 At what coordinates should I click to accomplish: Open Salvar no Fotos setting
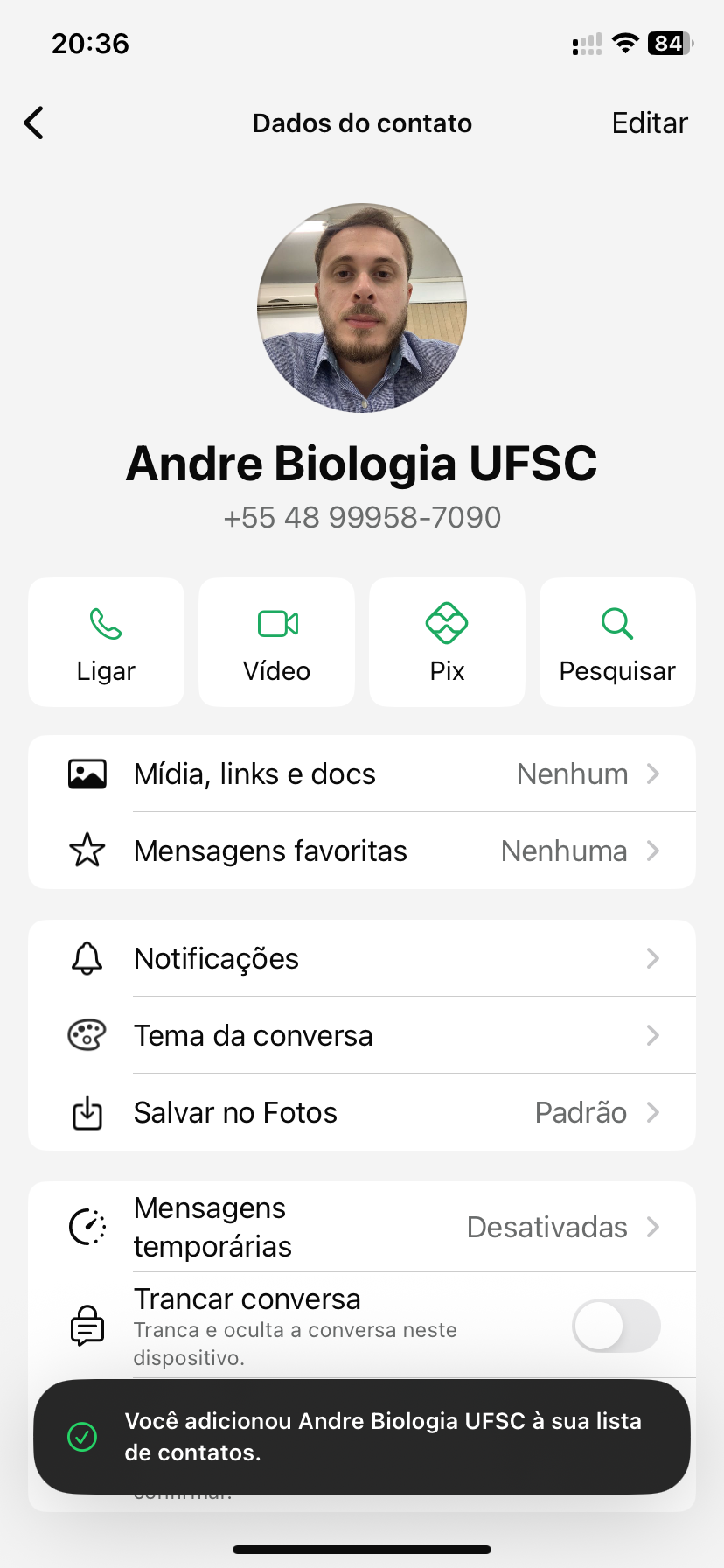362,1113
